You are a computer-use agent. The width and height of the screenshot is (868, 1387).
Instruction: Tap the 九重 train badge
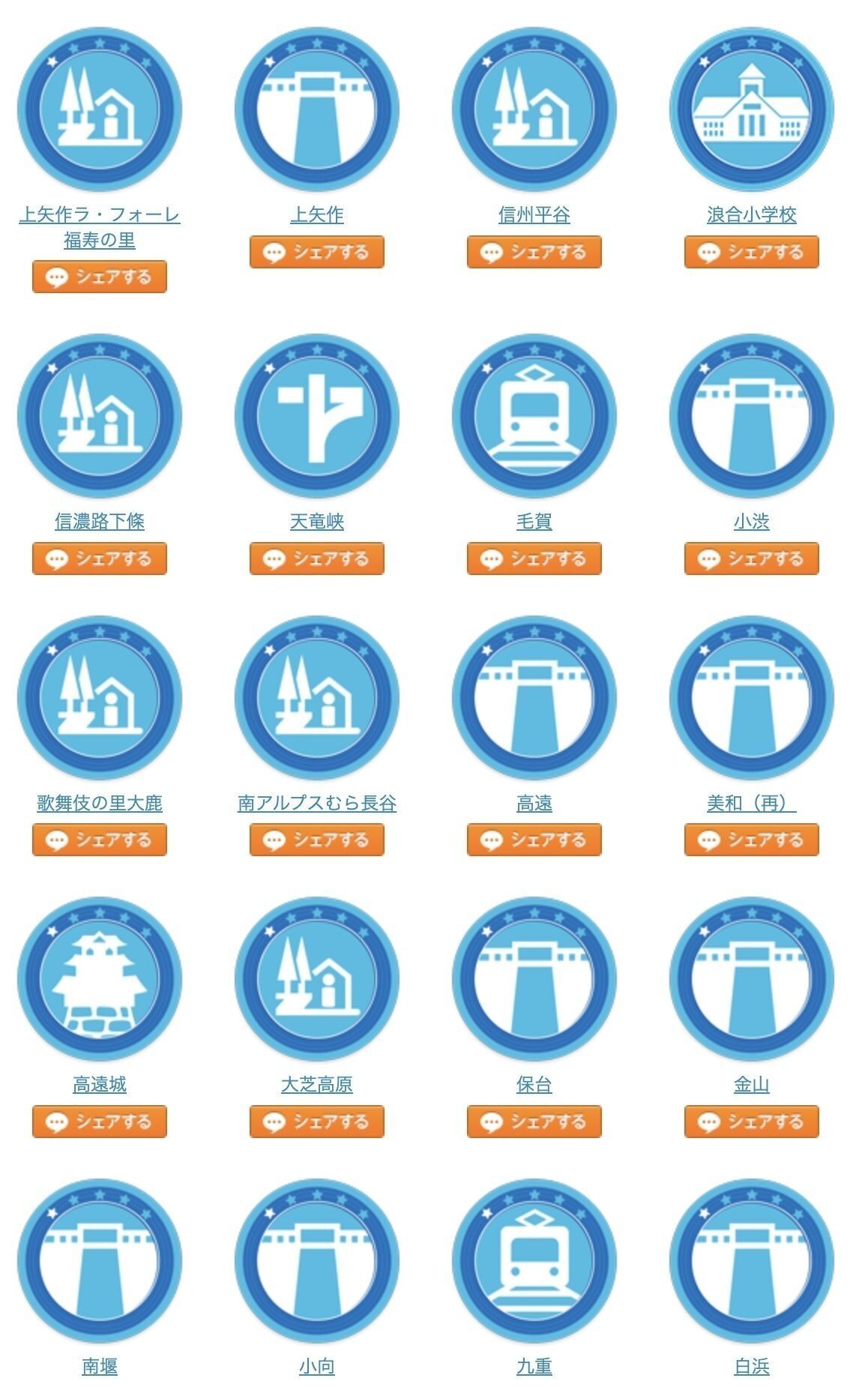point(534,1261)
